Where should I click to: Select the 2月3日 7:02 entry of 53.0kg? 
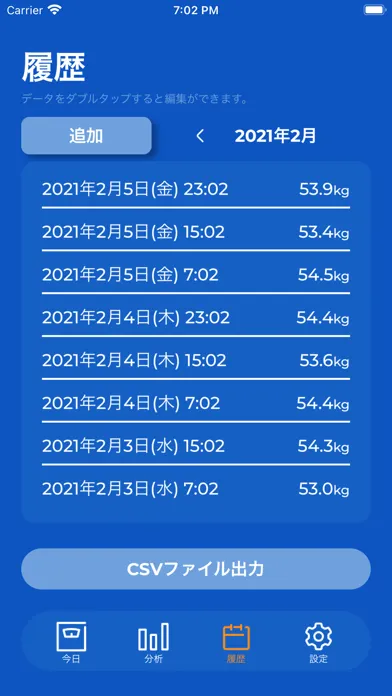coord(196,489)
